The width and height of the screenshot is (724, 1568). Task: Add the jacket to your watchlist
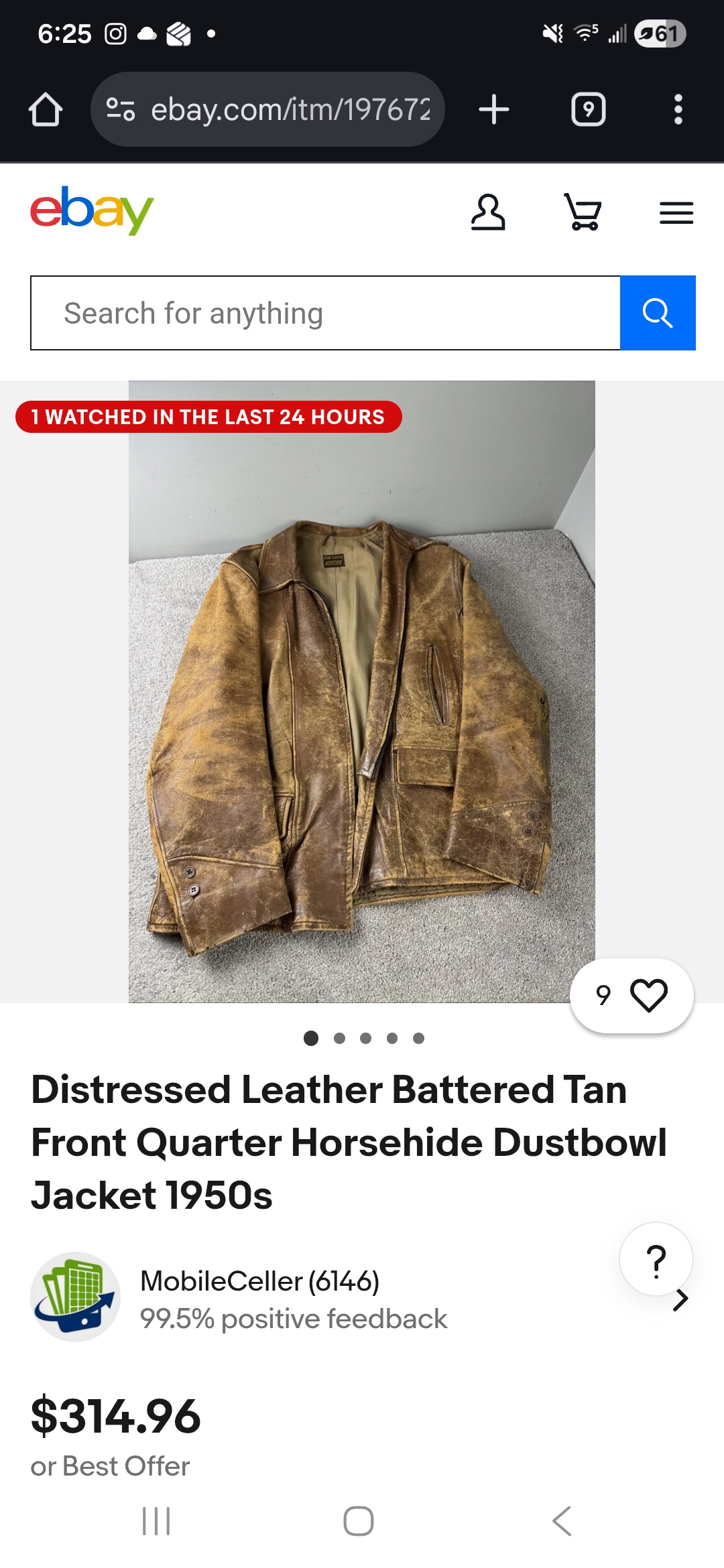point(631,995)
